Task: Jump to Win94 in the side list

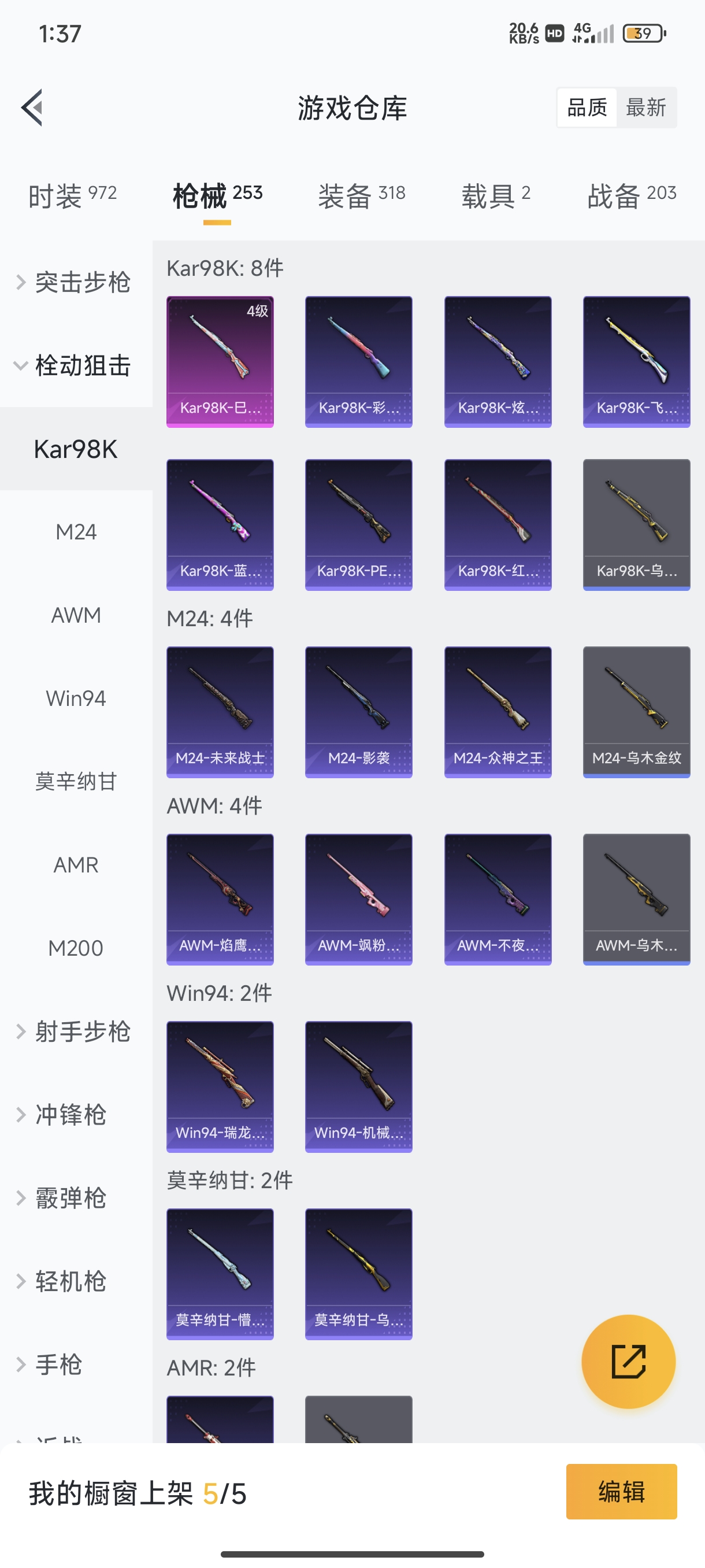Action: pos(76,698)
